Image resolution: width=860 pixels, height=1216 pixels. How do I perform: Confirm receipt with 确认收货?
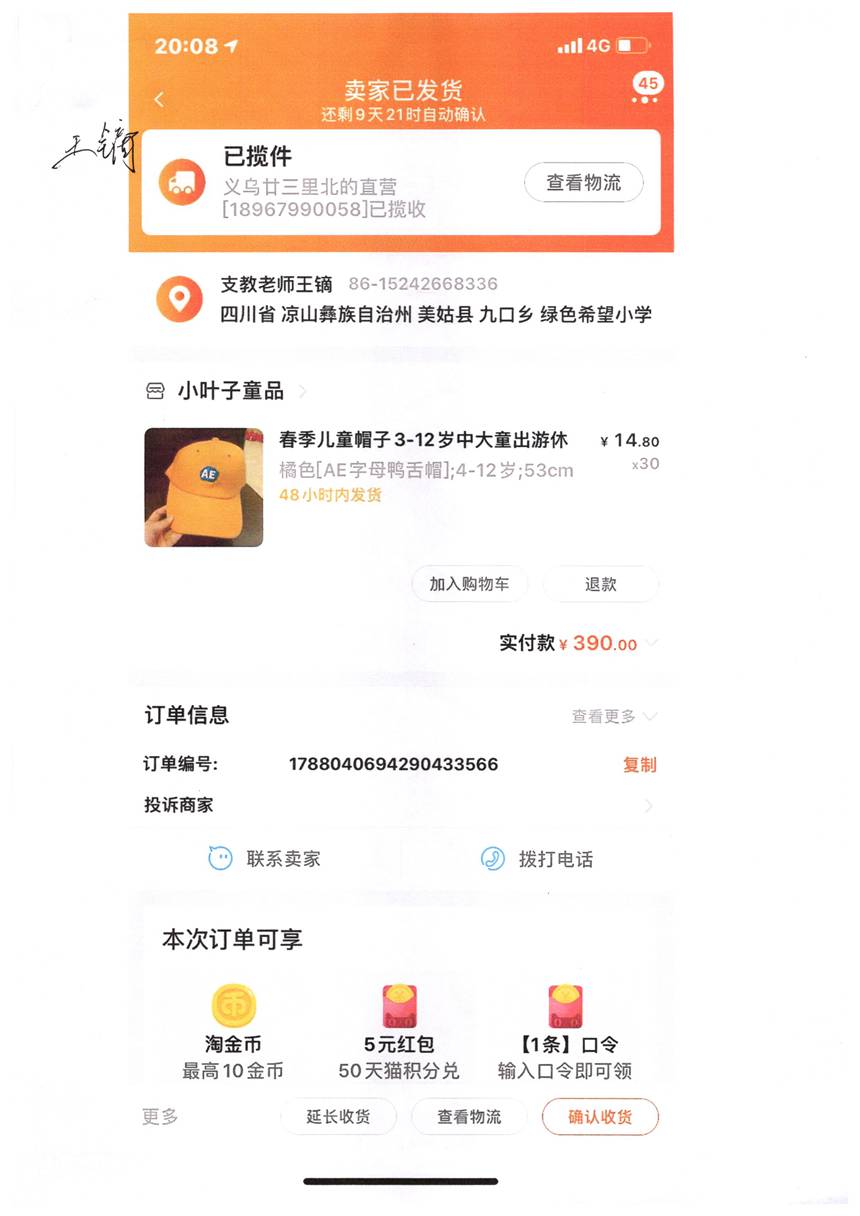click(x=600, y=1117)
